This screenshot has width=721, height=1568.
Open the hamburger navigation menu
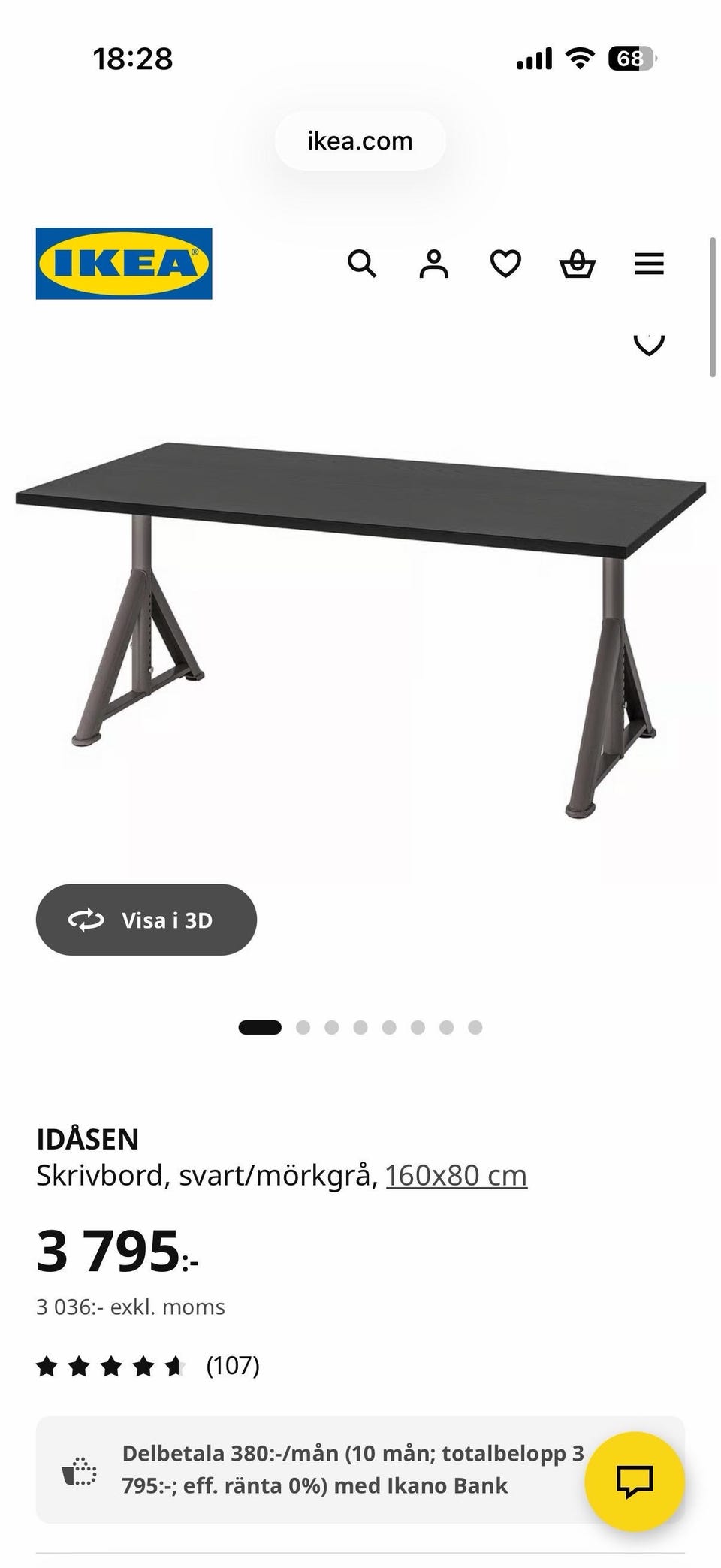point(649,264)
